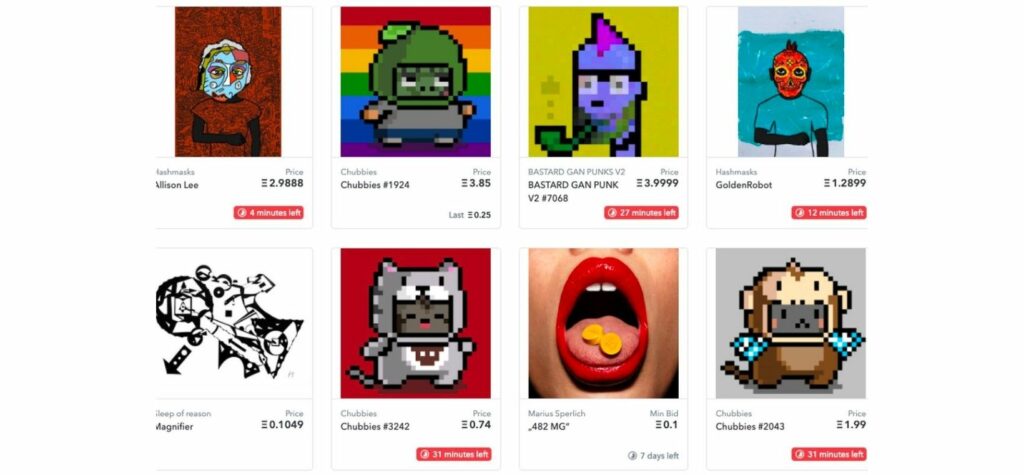Select the Chubbies #3242 listing
This screenshot has height=475, width=1024.
(x=415, y=323)
